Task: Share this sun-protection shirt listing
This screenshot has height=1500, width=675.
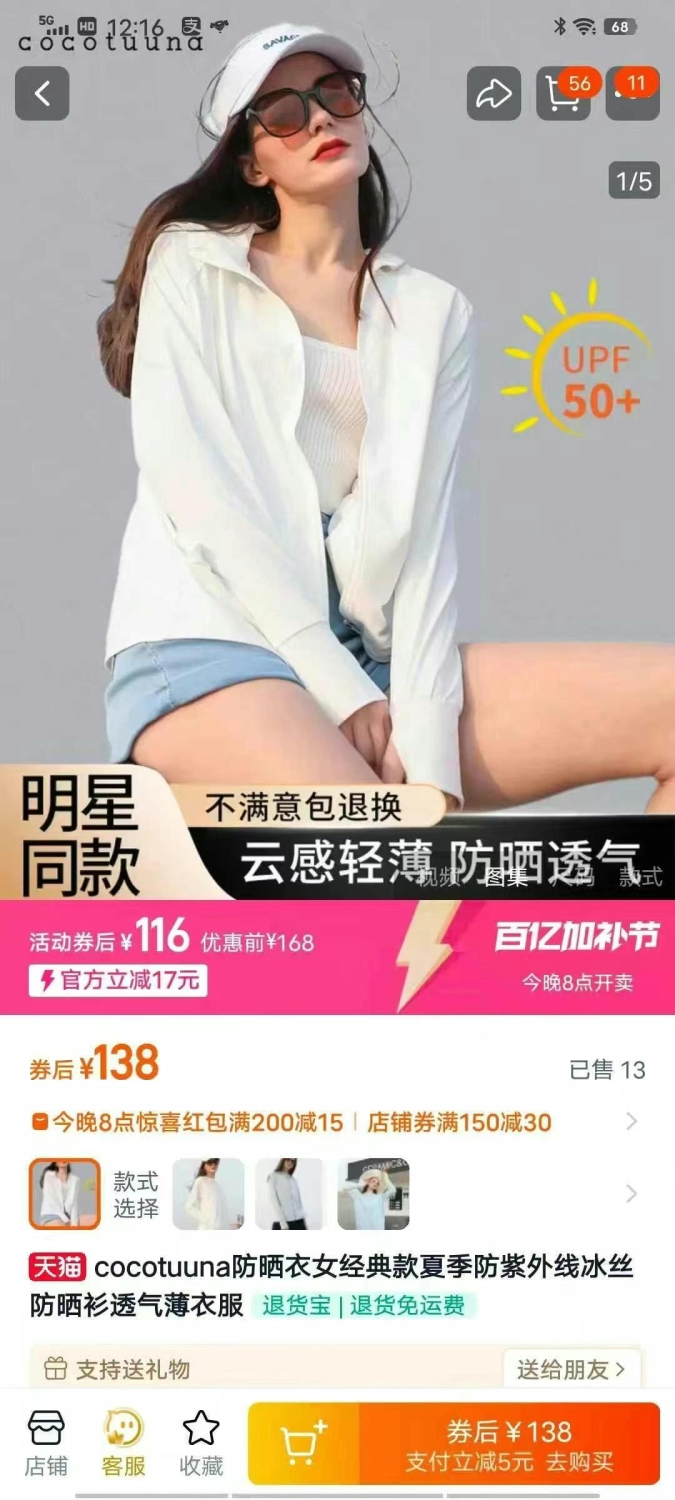Action: pyautogui.click(x=493, y=94)
